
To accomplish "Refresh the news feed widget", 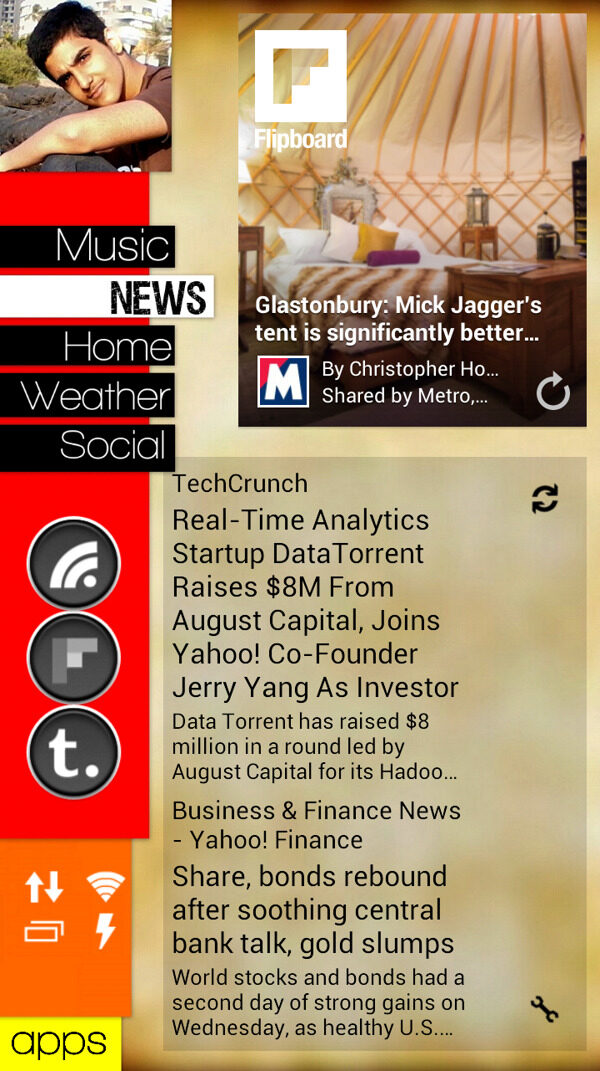I will 545,498.
